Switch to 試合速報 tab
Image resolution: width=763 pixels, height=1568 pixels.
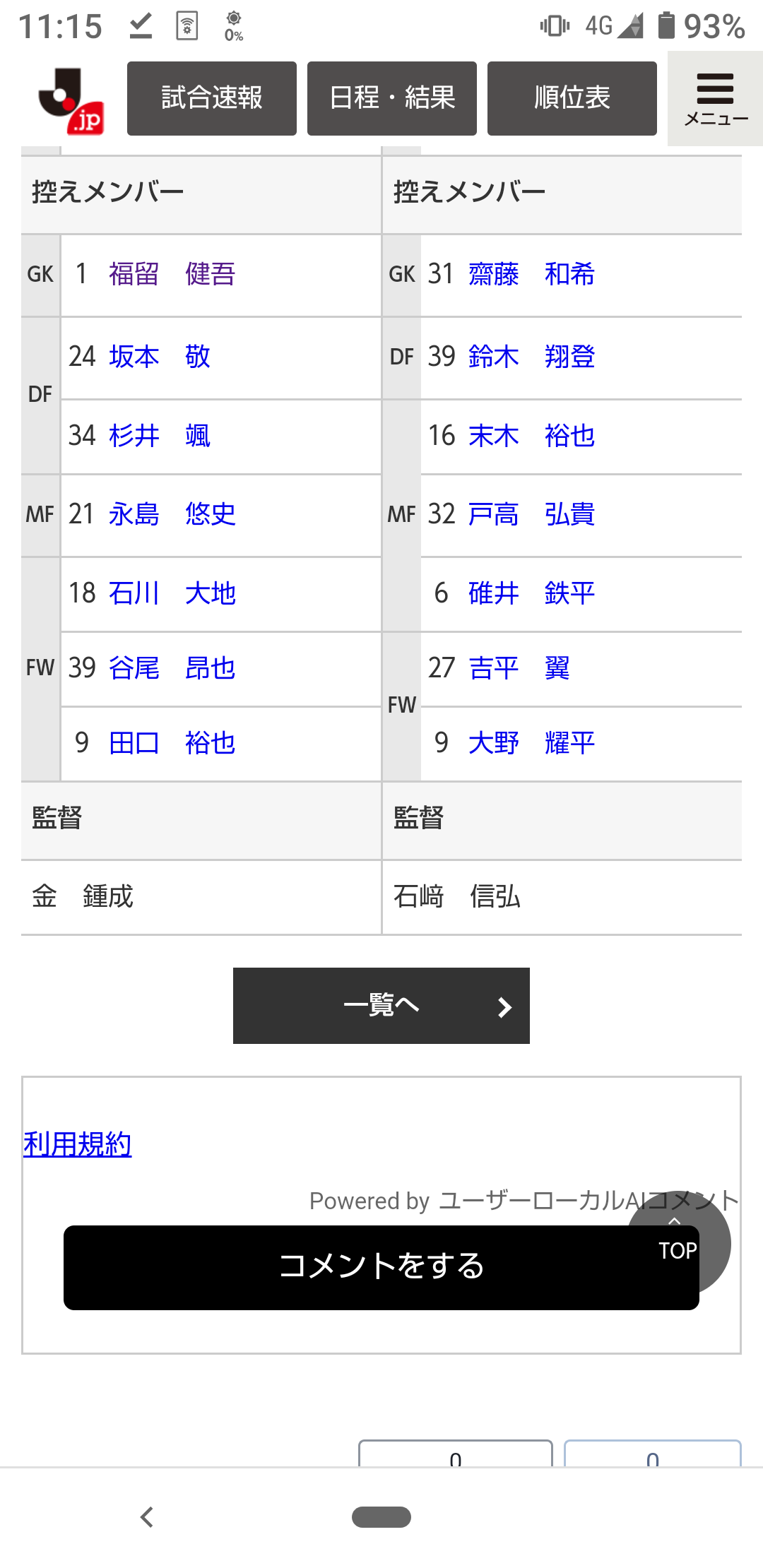coord(212,98)
